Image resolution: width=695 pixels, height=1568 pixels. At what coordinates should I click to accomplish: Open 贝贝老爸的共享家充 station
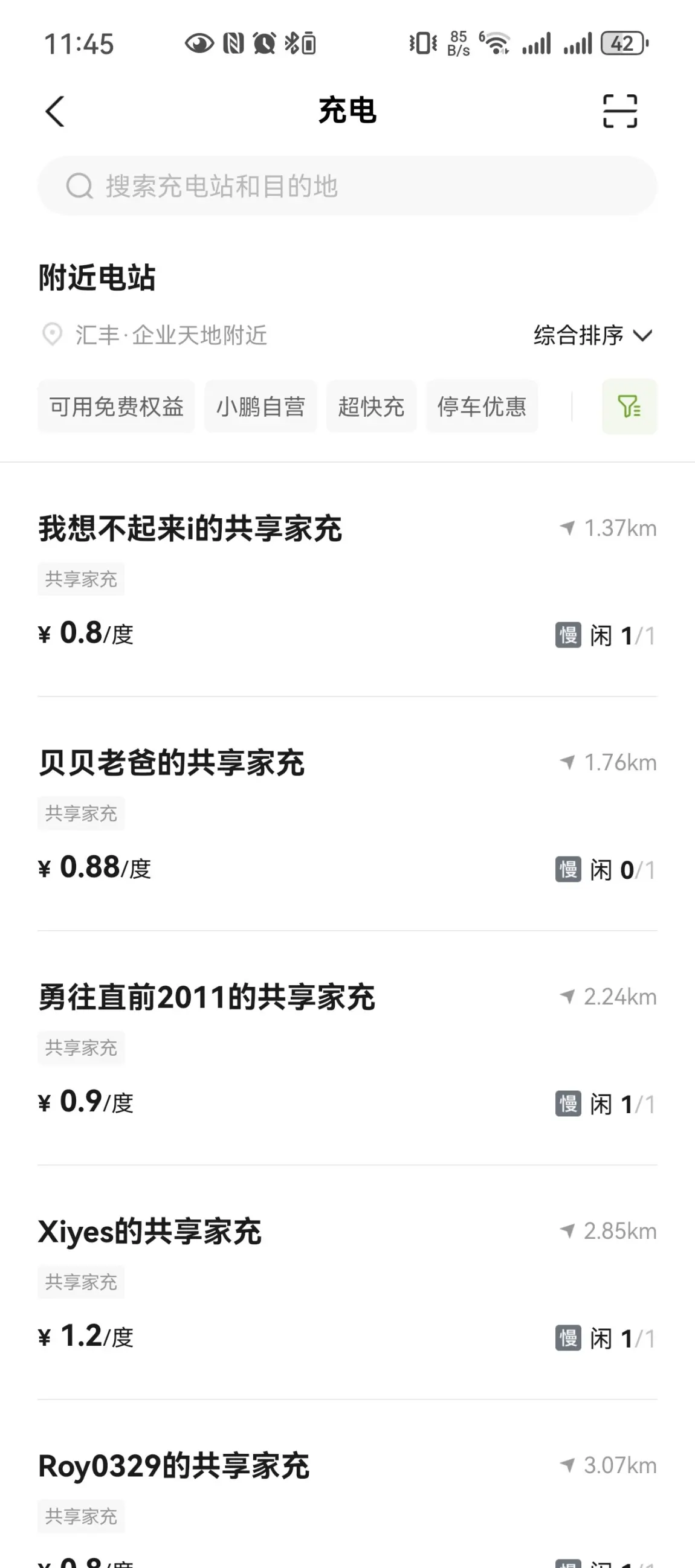click(347, 814)
